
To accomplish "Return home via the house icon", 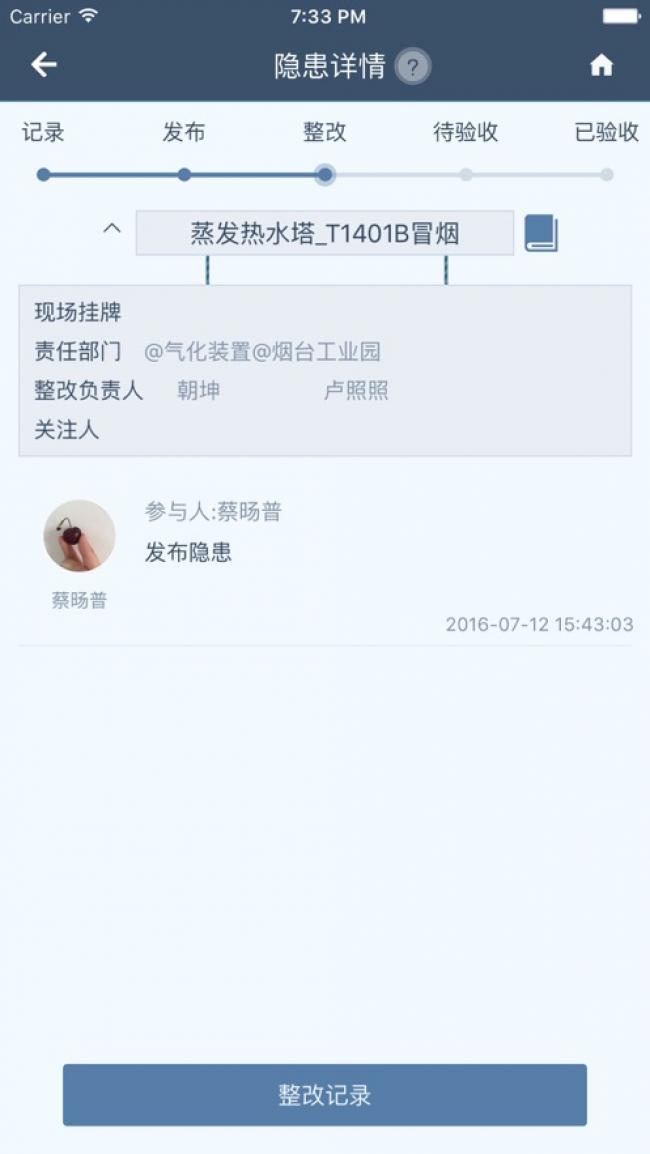I will click(601, 66).
